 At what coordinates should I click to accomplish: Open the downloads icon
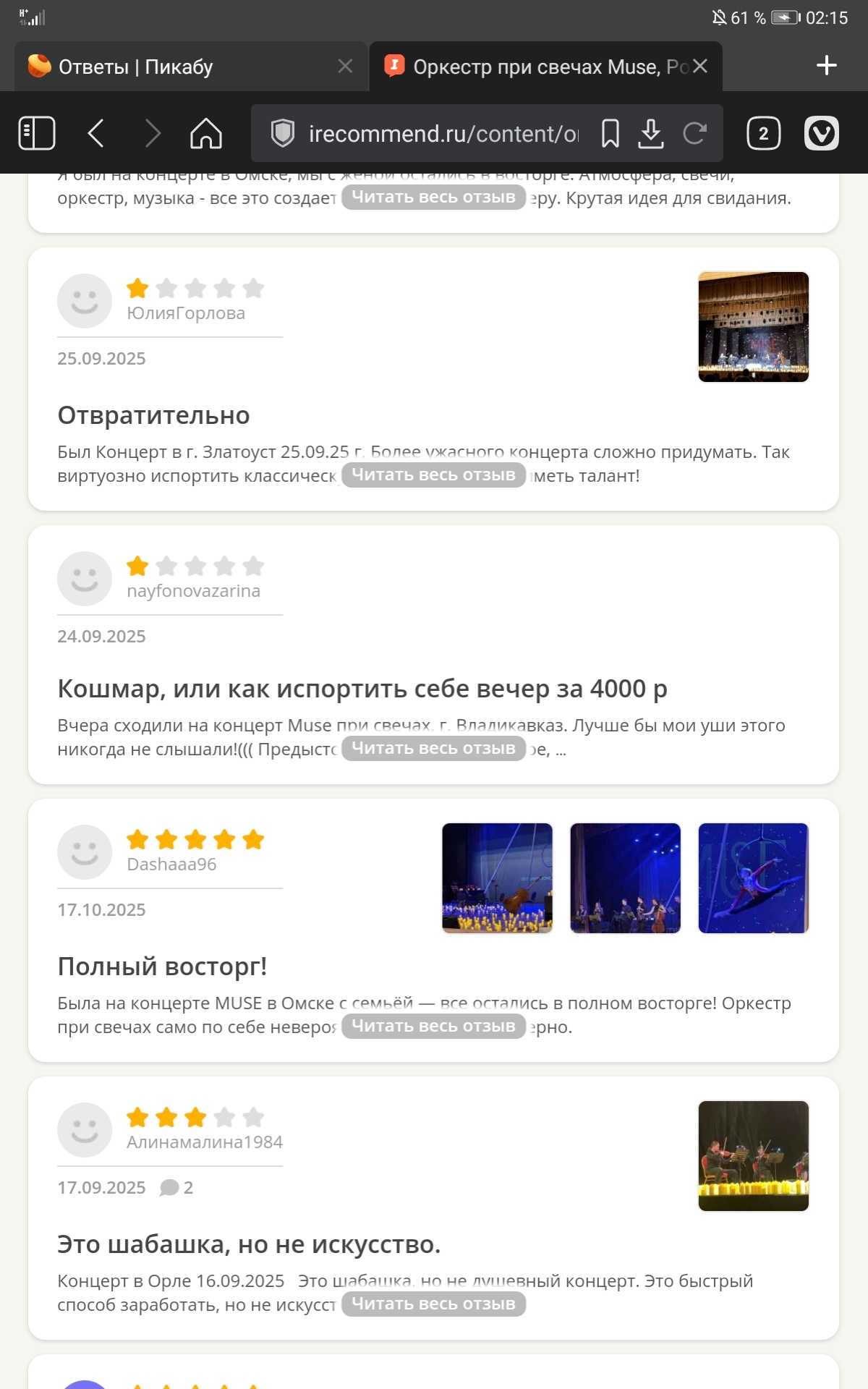651,133
